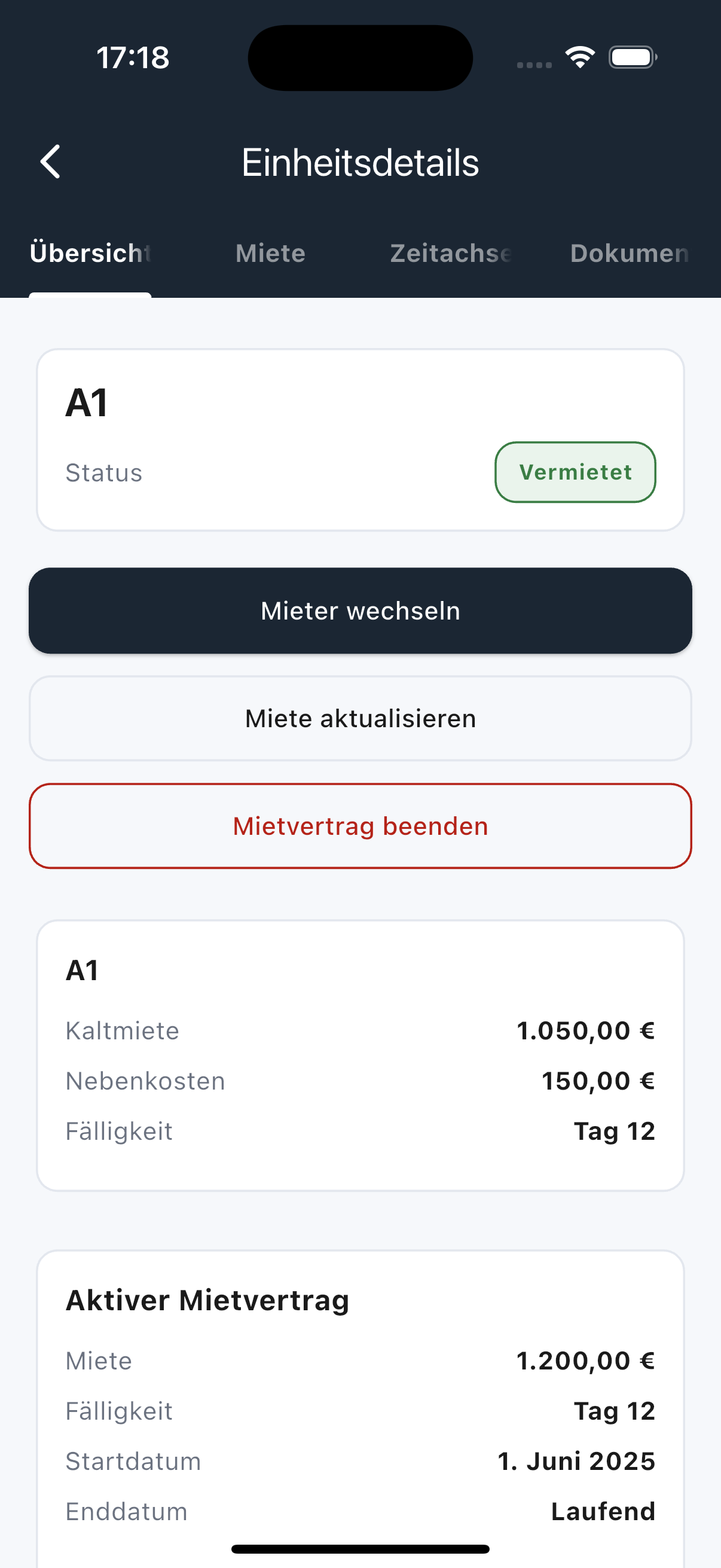The width and height of the screenshot is (721, 1568).
Task: Tap Mieter wechseln to change tenant
Action: point(360,610)
